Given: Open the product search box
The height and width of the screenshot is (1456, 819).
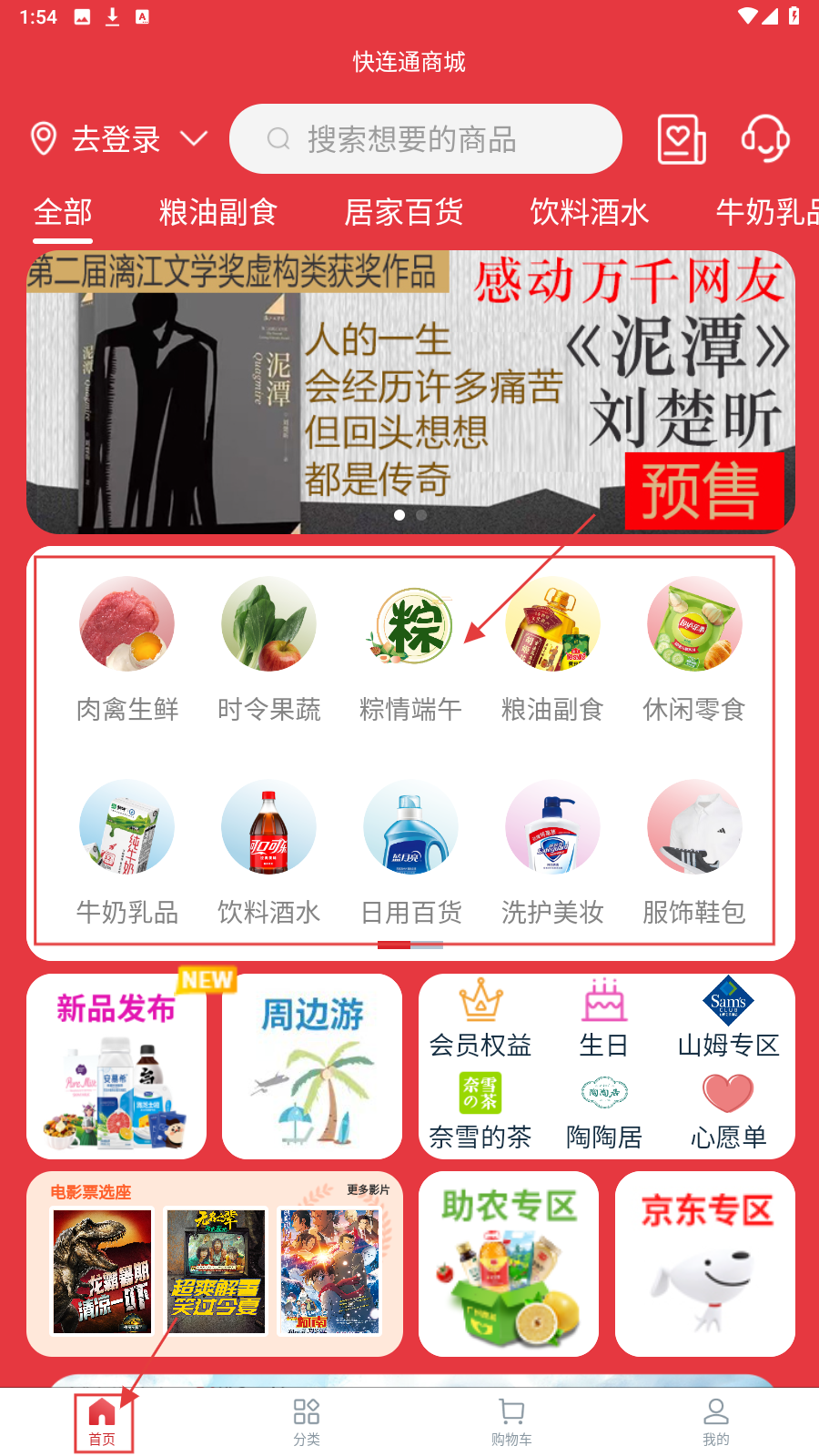Looking at the screenshot, I should 425,139.
